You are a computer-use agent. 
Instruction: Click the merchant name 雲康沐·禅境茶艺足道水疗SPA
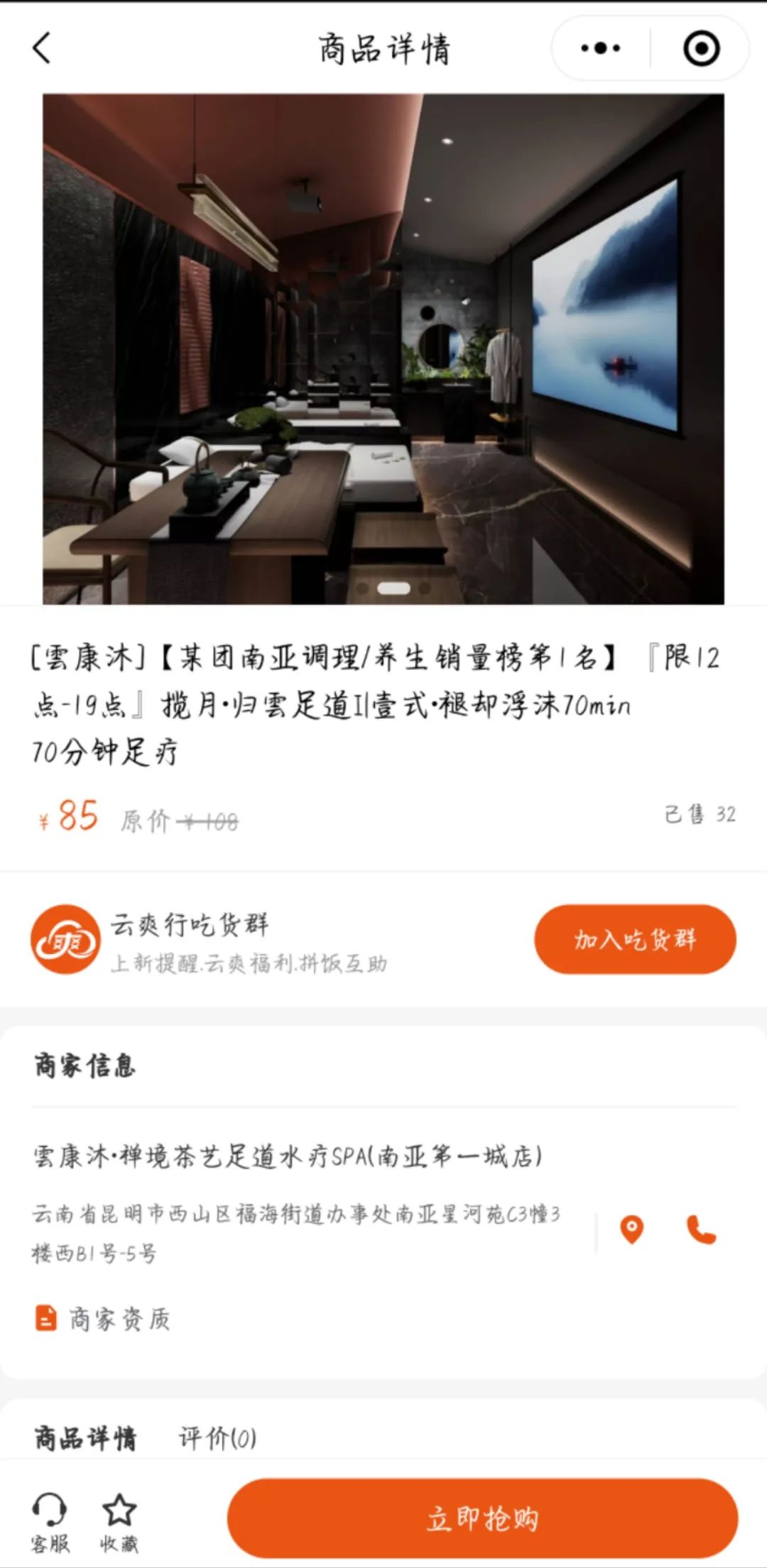click(x=287, y=1157)
